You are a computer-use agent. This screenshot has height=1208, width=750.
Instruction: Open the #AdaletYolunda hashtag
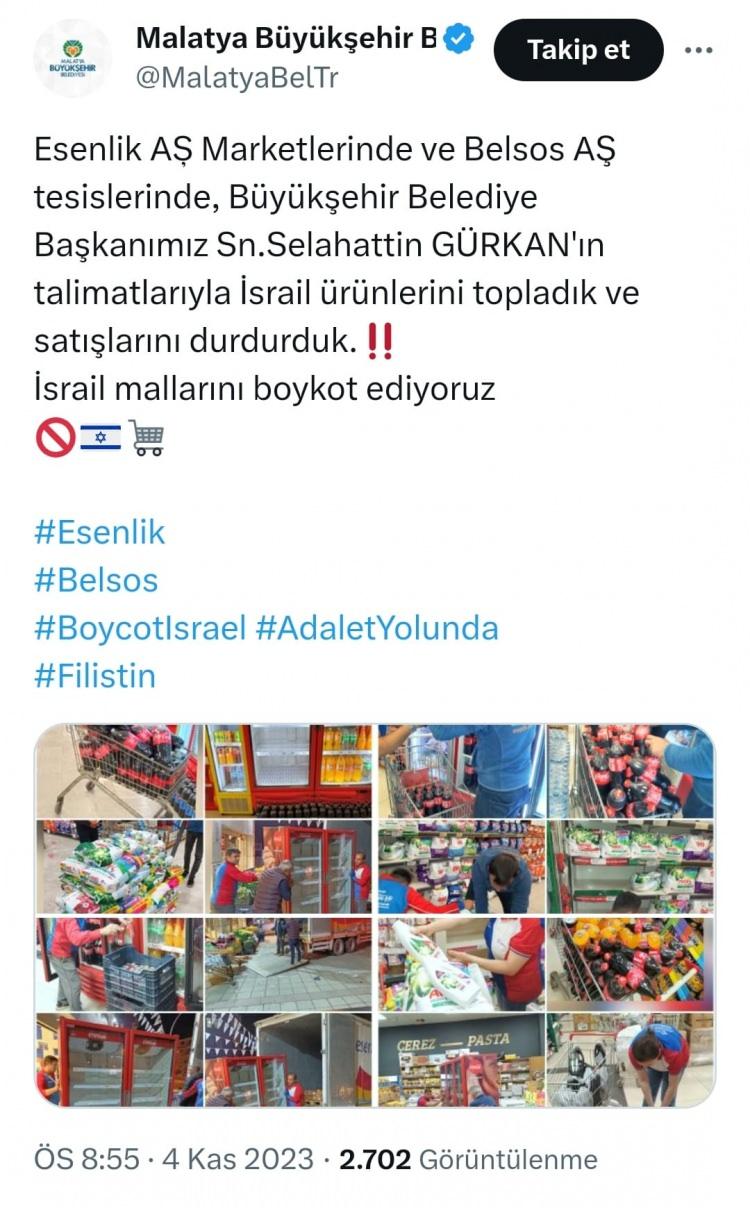click(376, 627)
